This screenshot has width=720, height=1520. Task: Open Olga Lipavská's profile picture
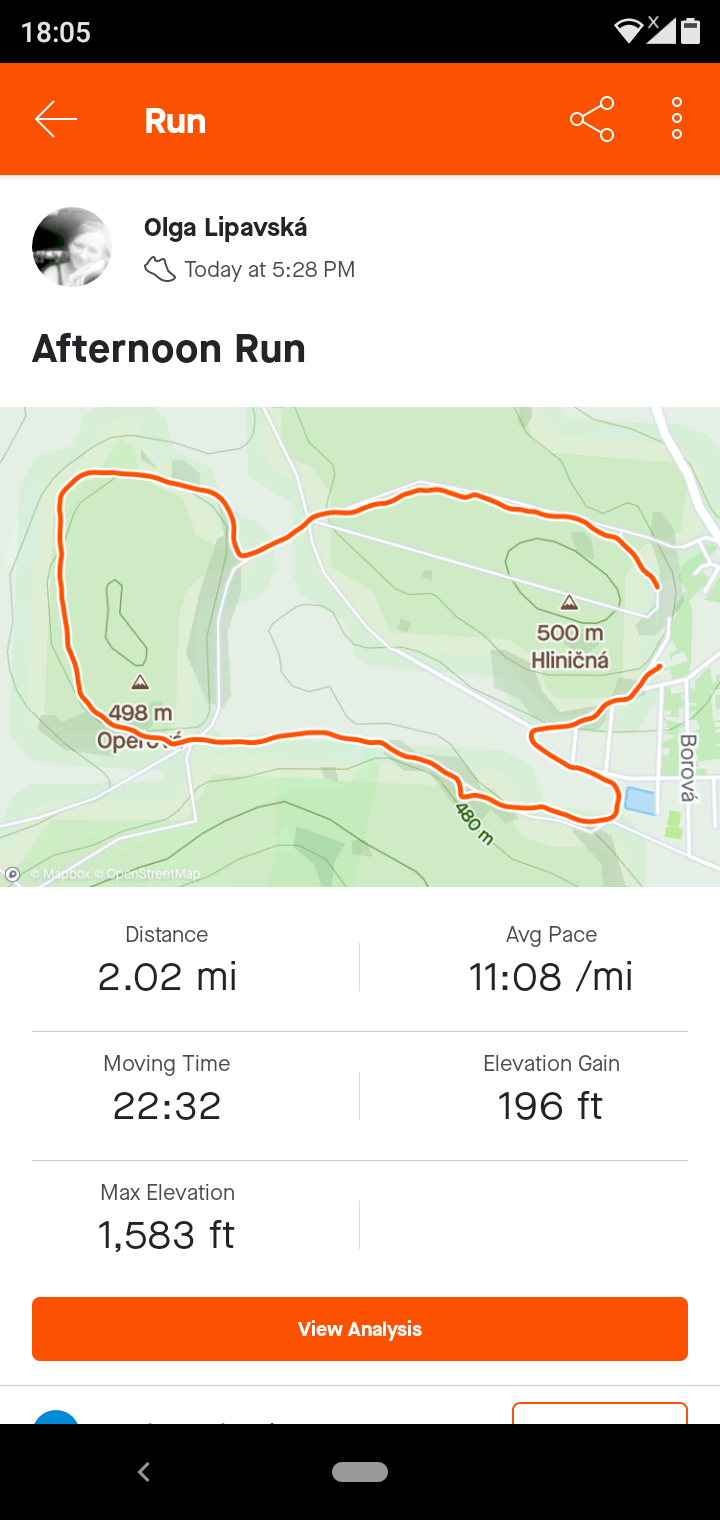click(72, 247)
